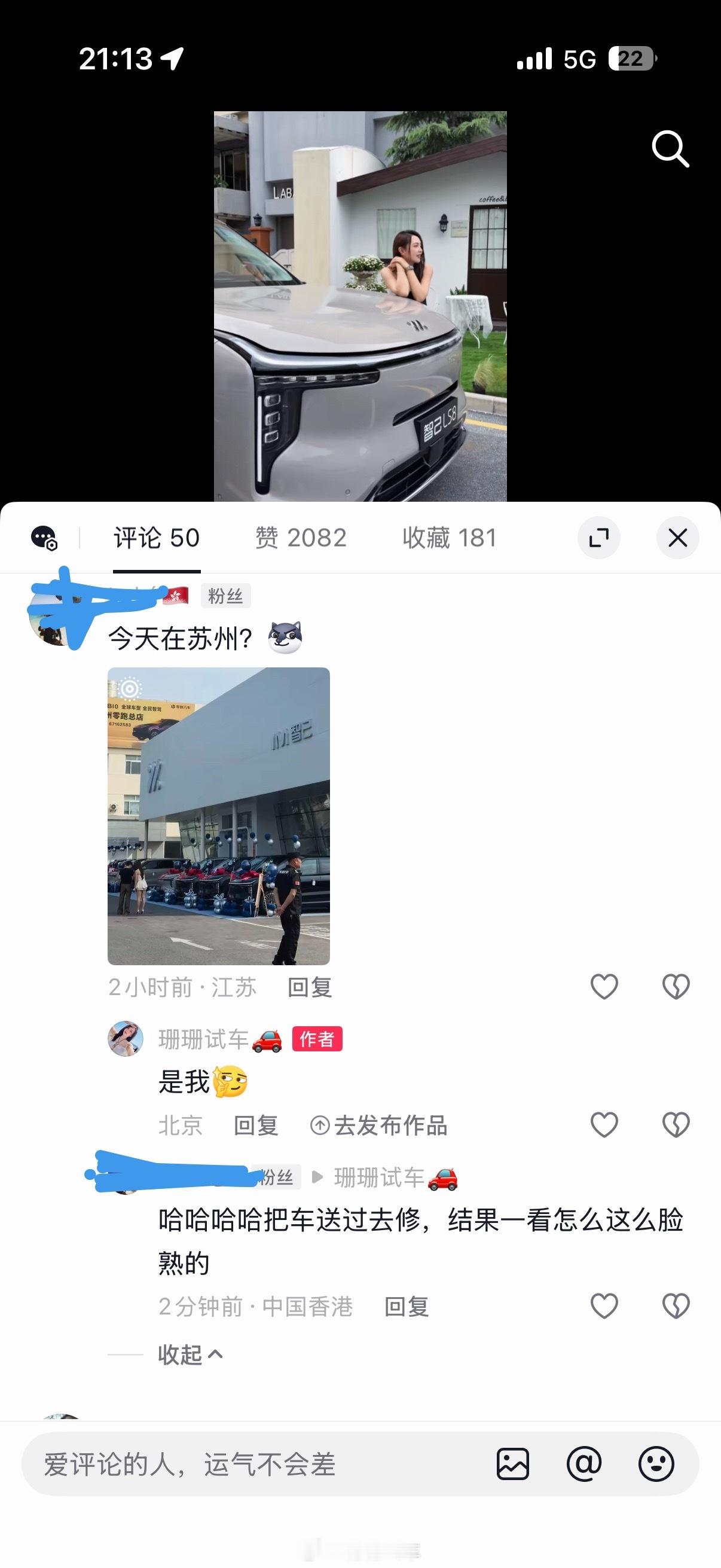
Task: Tap the @ mention icon
Action: coord(585,1465)
